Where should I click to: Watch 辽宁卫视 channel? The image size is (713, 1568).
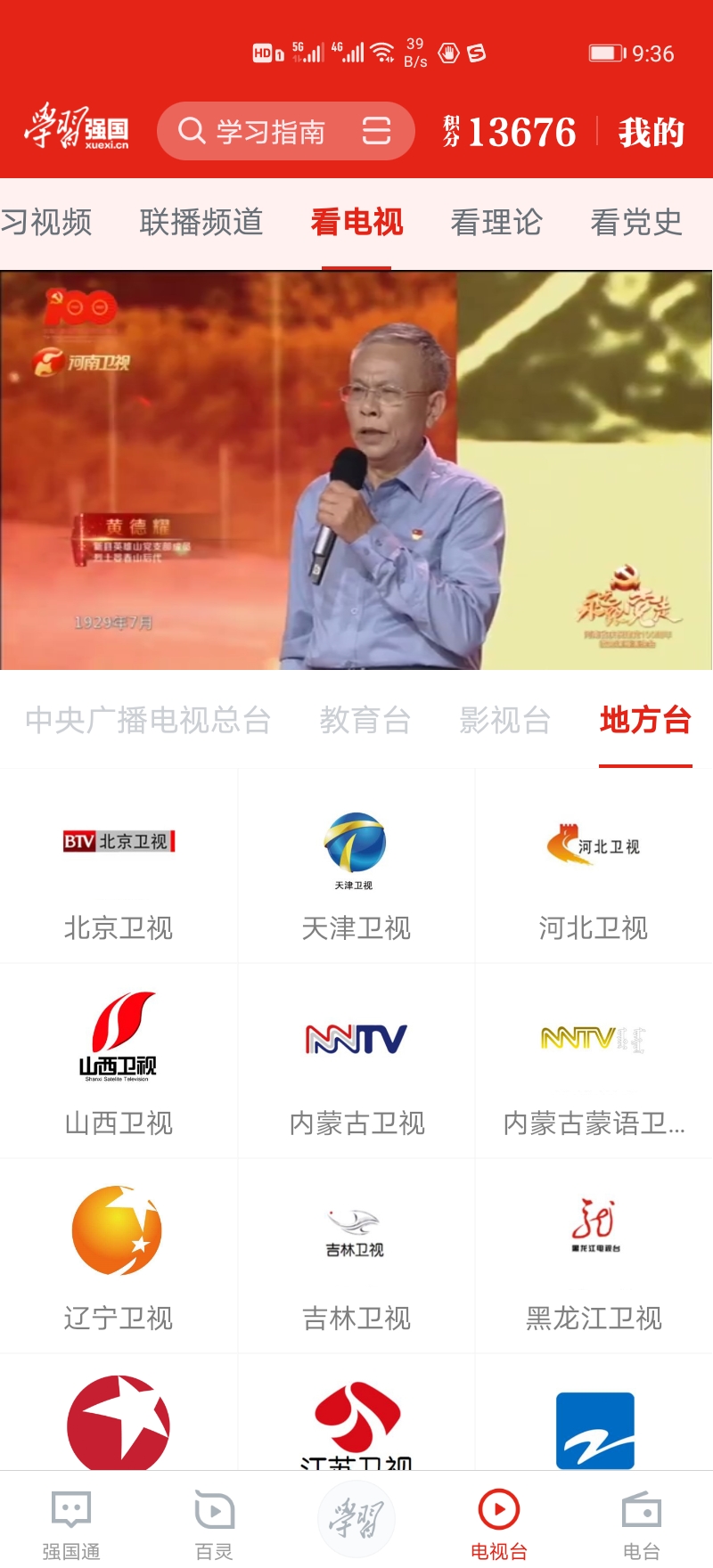[119, 1257]
